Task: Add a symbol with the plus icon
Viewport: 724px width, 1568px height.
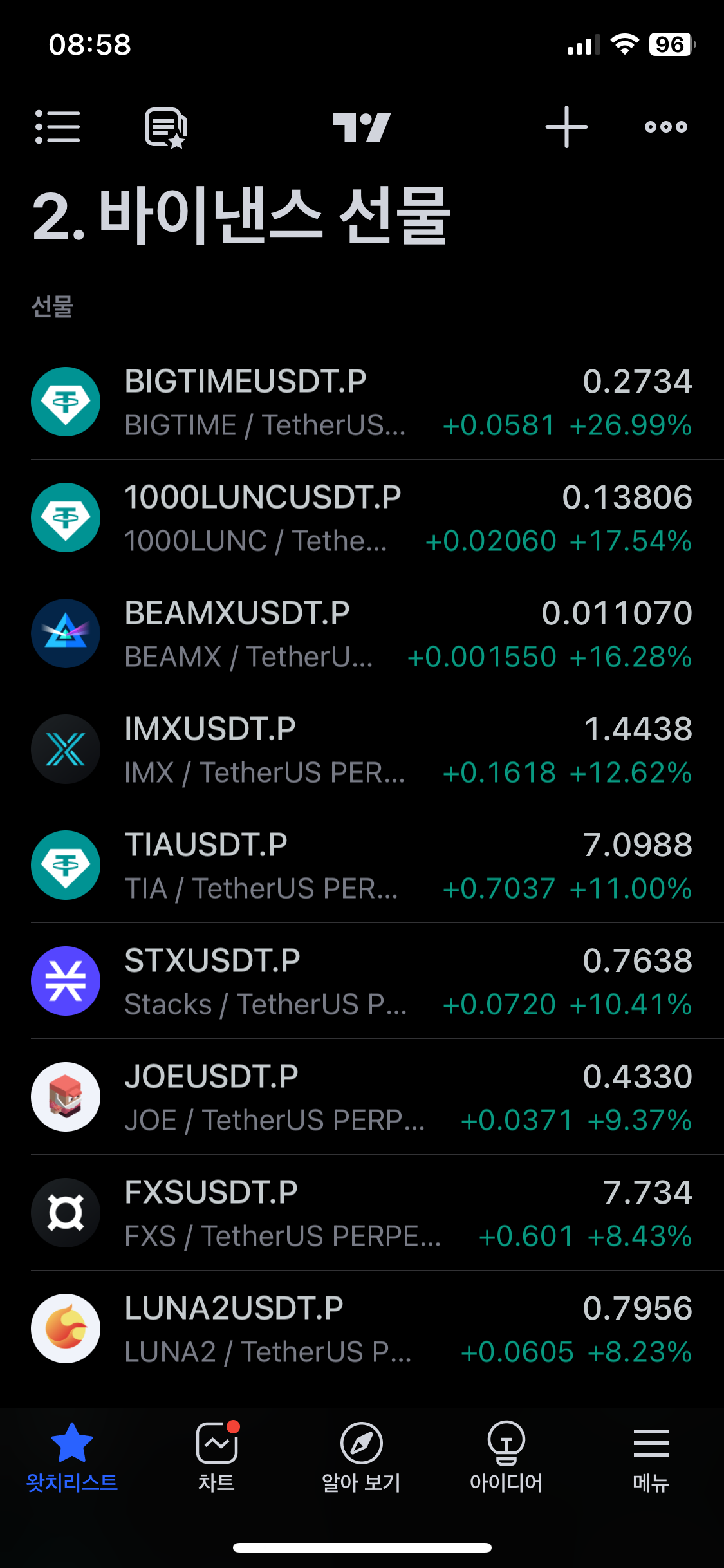Action: [566, 127]
